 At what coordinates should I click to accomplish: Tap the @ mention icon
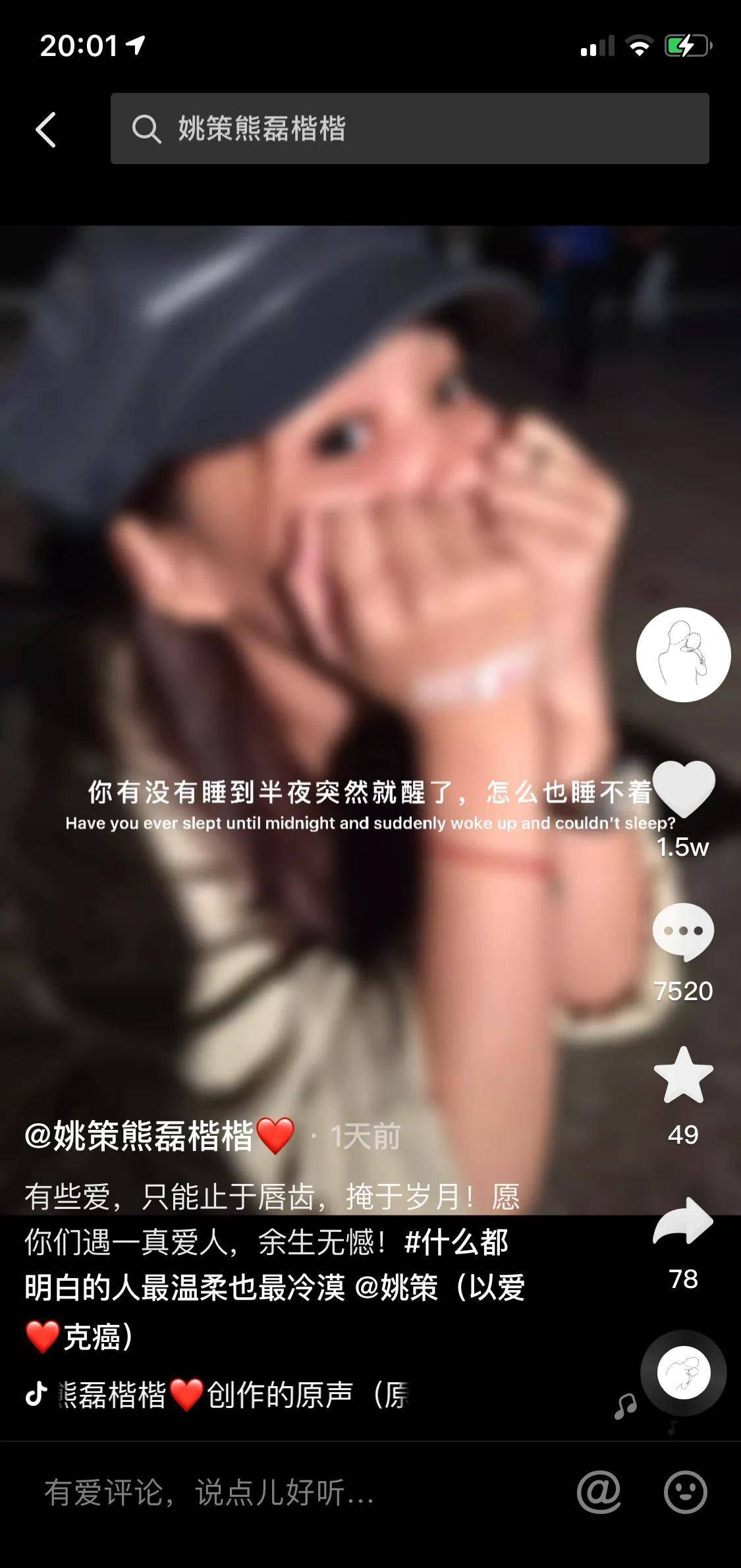tap(599, 1492)
